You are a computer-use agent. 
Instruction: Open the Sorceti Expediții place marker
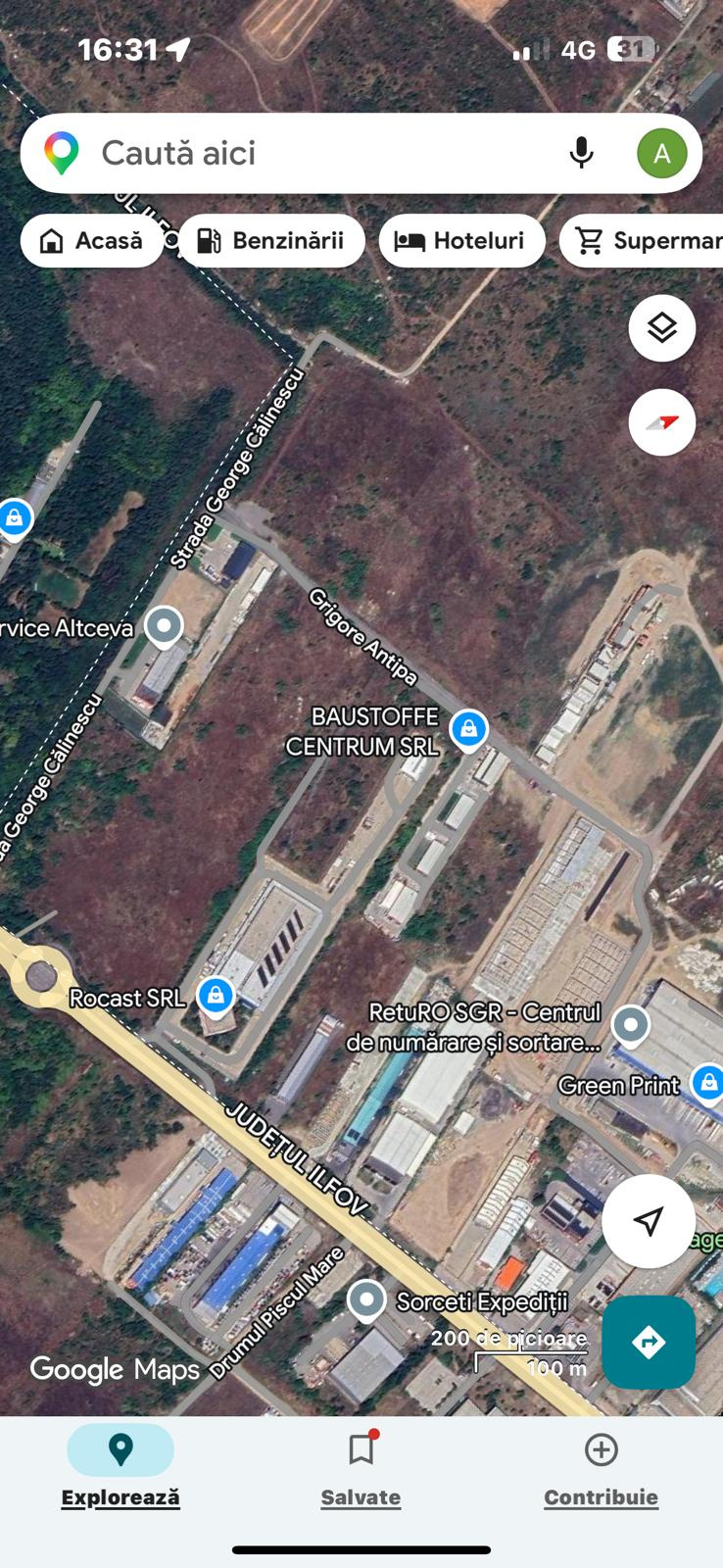(x=367, y=1300)
